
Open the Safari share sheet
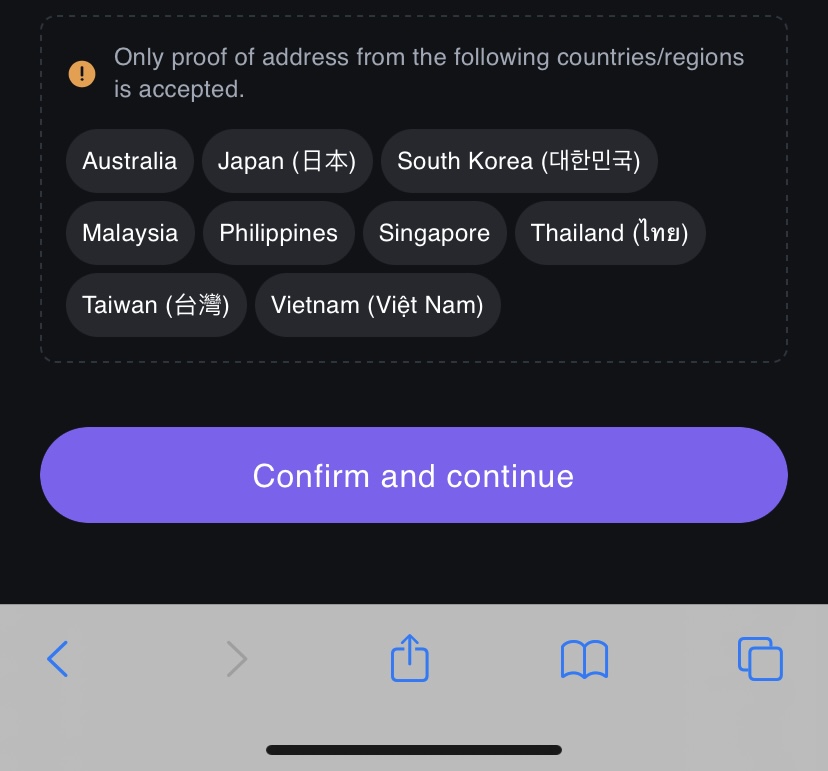pyautogui.click(x=410, y=659)
